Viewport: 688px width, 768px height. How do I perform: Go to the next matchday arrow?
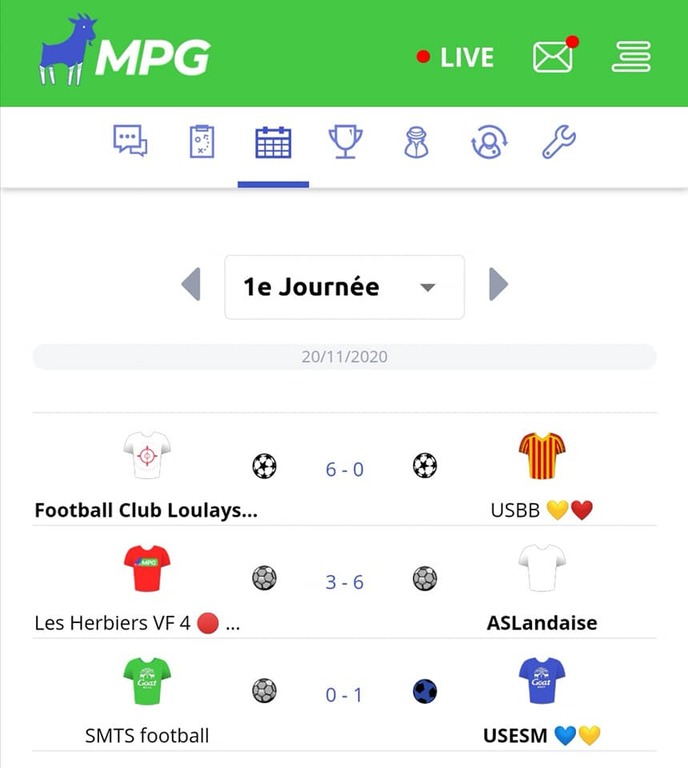point(498,285)
